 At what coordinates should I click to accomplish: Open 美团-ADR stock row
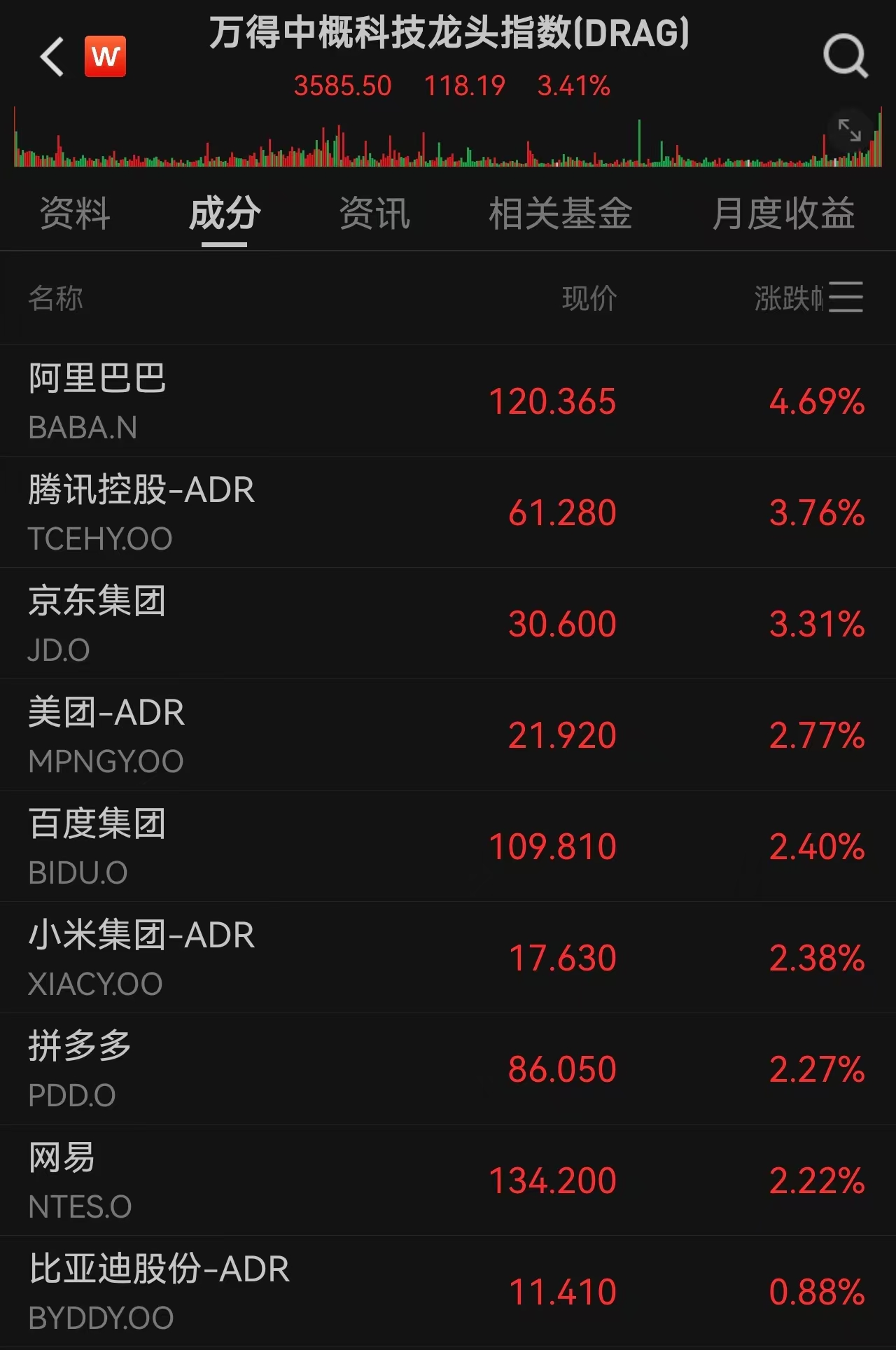tap(448, 735)
